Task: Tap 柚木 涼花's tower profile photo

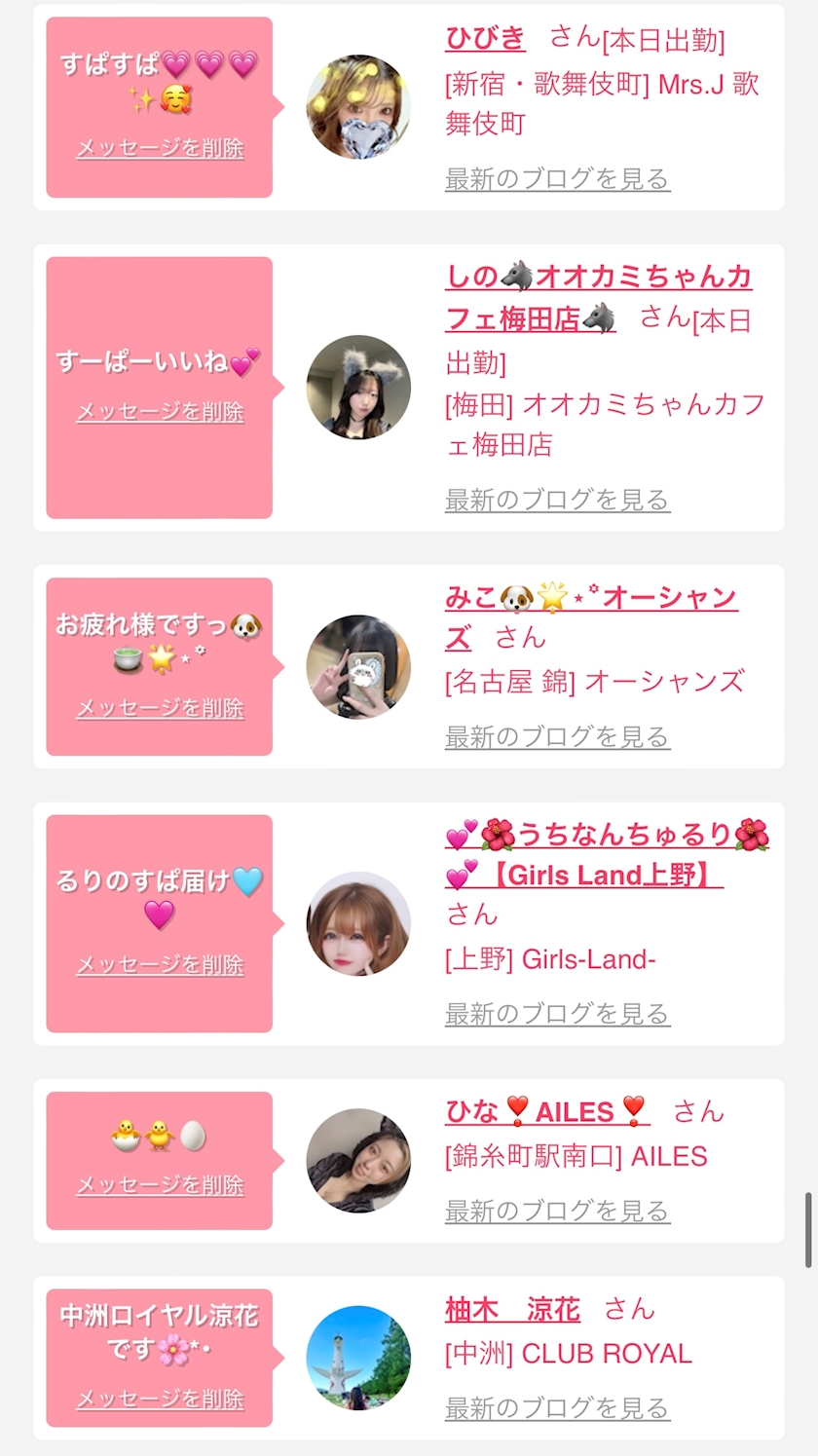Action: coord(358,1358)
